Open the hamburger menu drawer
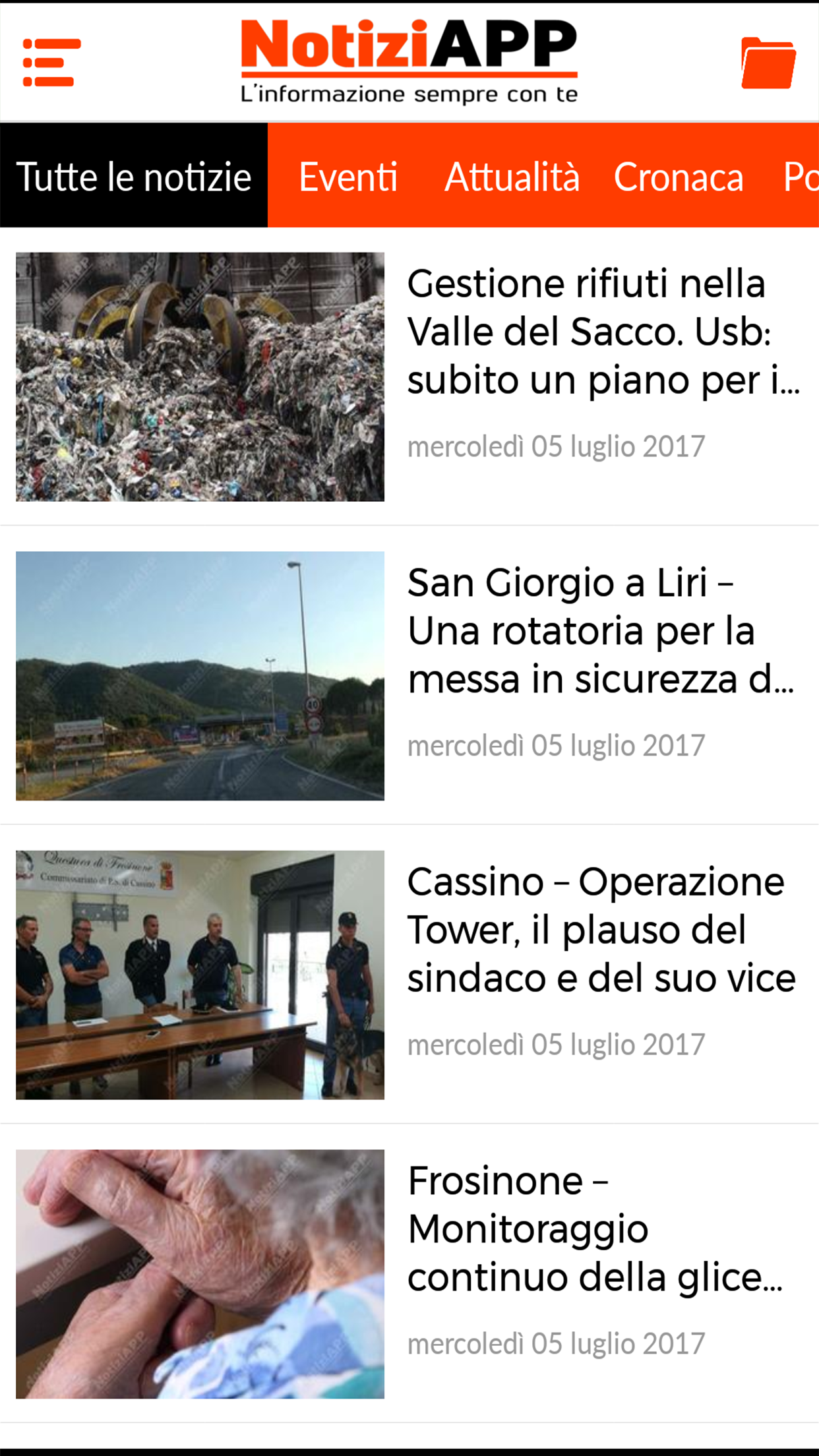 tap(51, 63)
